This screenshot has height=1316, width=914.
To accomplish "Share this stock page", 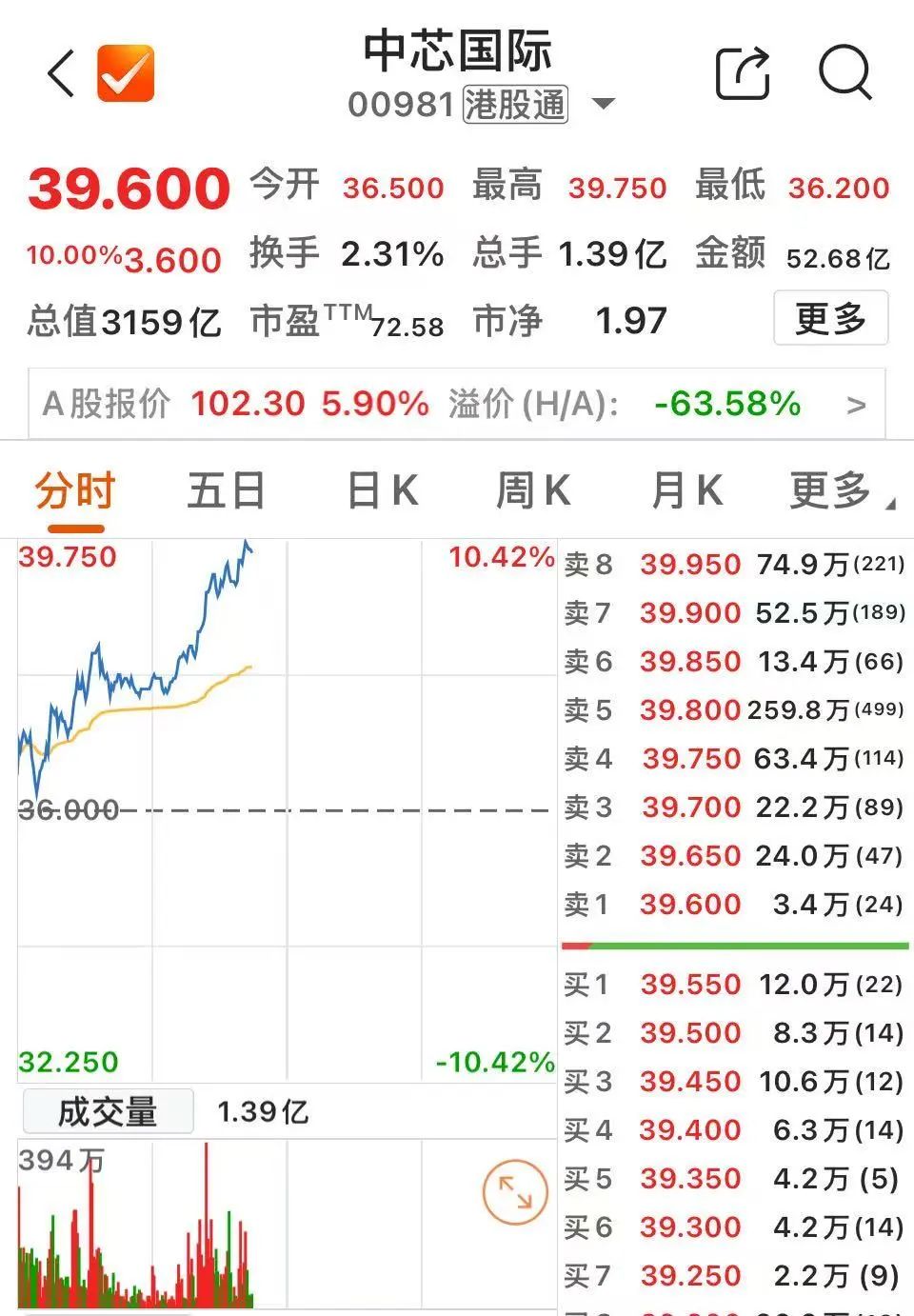I will coord(743,72).
